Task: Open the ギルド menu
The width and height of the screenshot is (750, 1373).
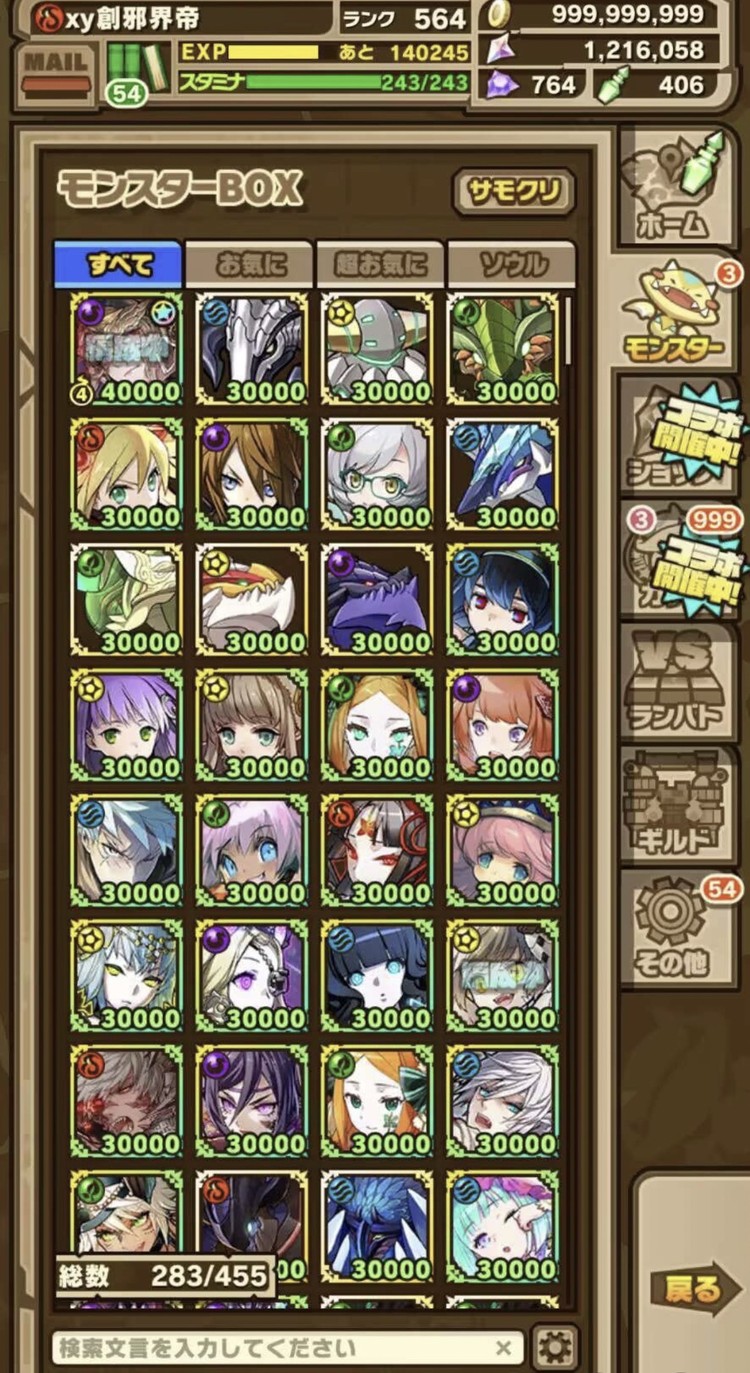Action: click(x=680, y=807)
